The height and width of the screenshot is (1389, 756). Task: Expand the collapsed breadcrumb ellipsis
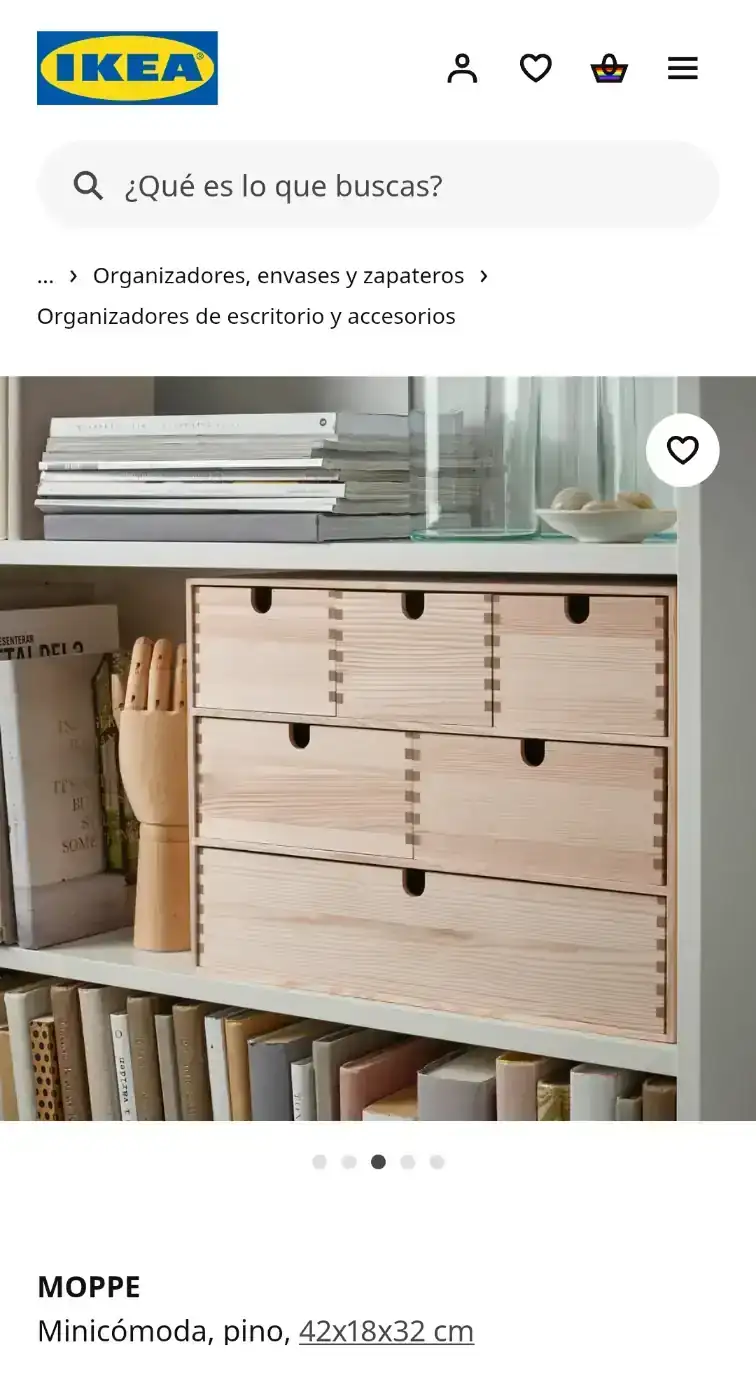click(45, 275)
